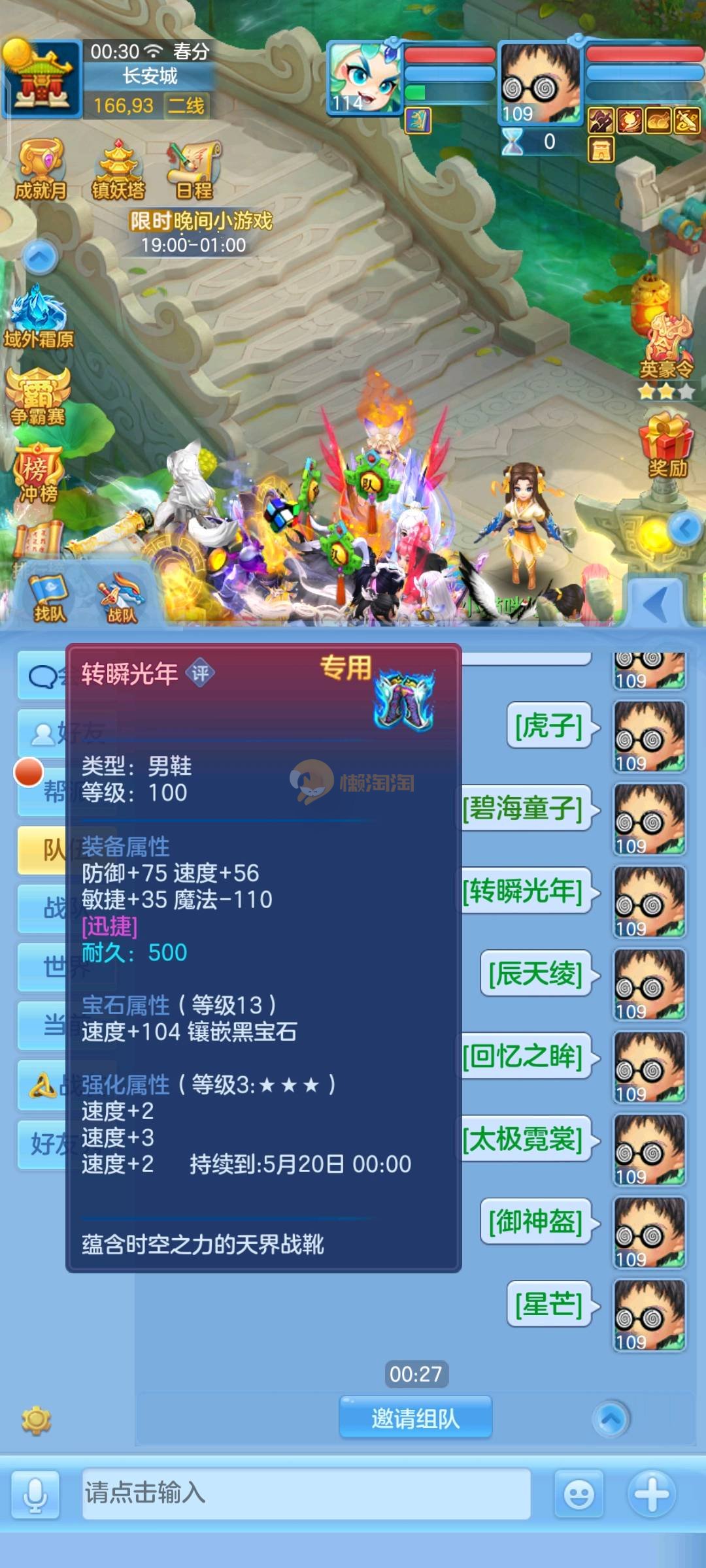Open the [星芒] item link
Image resolution: width=706 pixels, height=1568 pixels.
(549, 1305)
